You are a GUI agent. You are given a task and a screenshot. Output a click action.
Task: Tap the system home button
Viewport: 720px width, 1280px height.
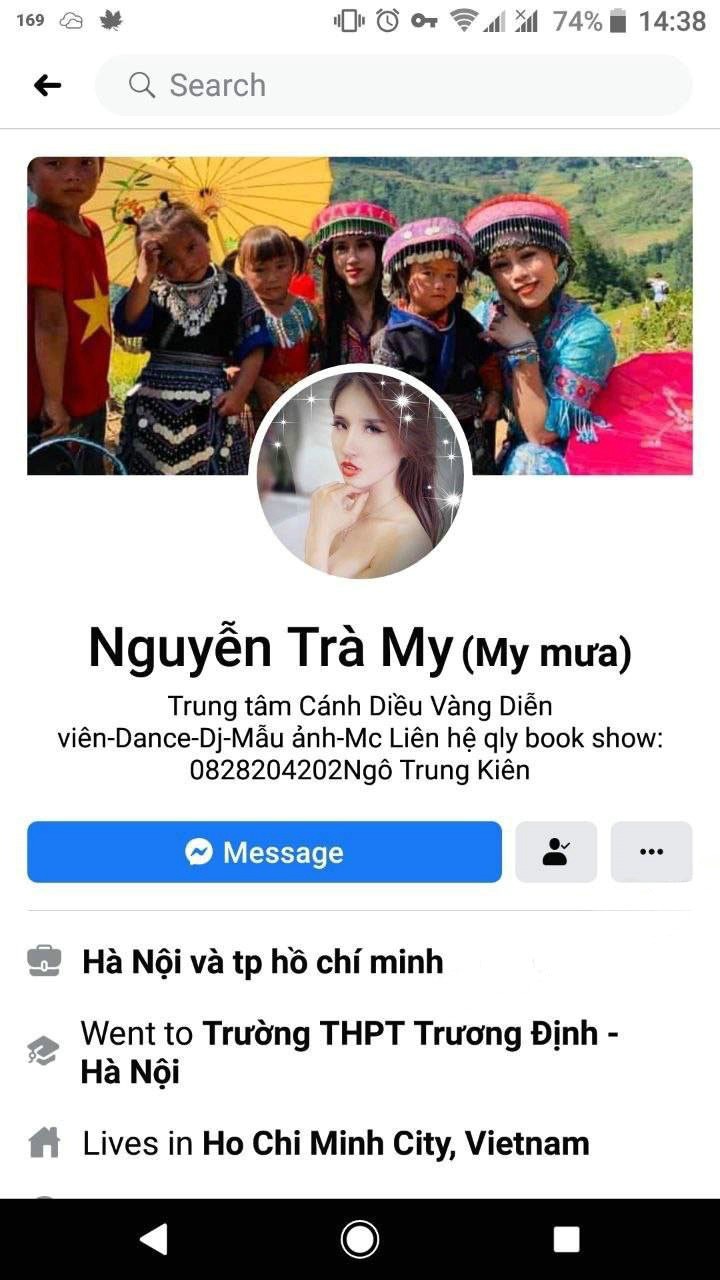point(360,1240)
